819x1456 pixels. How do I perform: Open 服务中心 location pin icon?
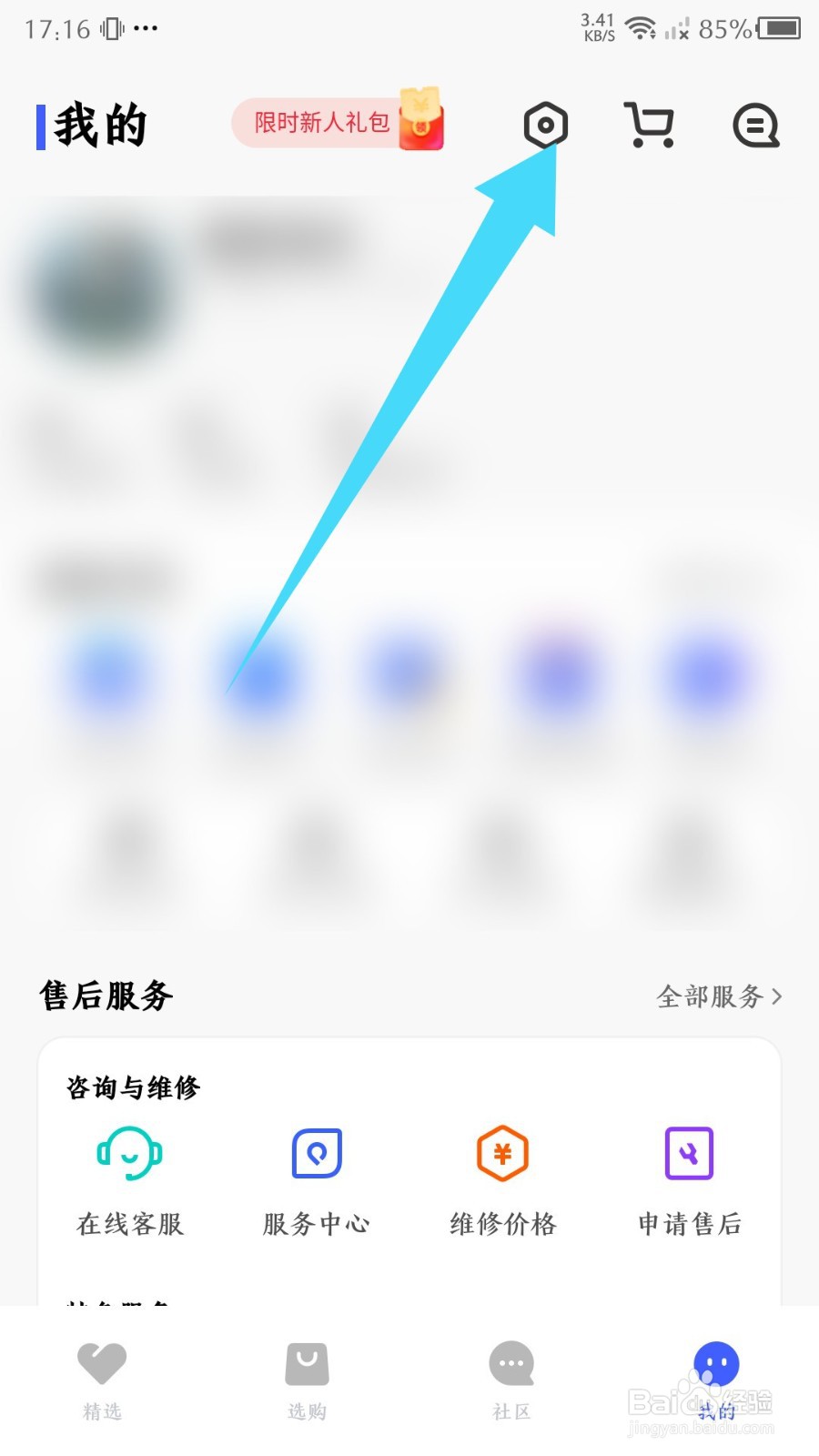[x=315, y=1154]
